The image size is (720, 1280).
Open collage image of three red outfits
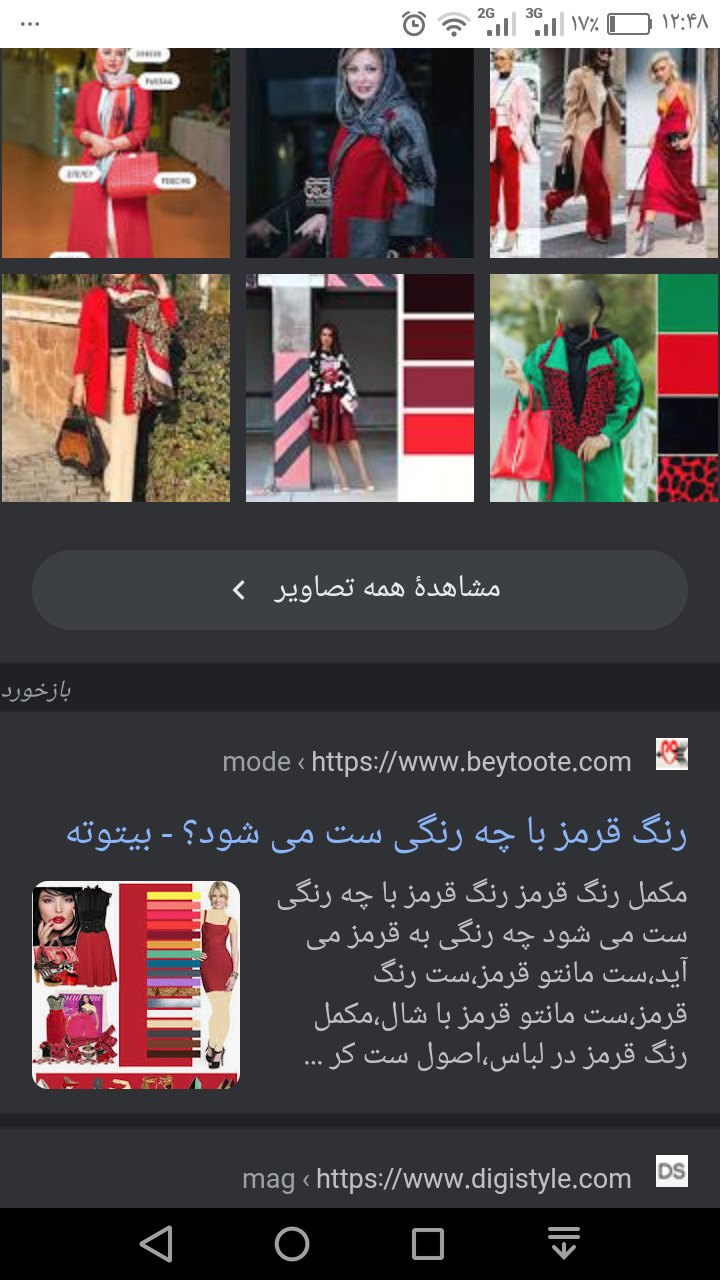(603, 153)
